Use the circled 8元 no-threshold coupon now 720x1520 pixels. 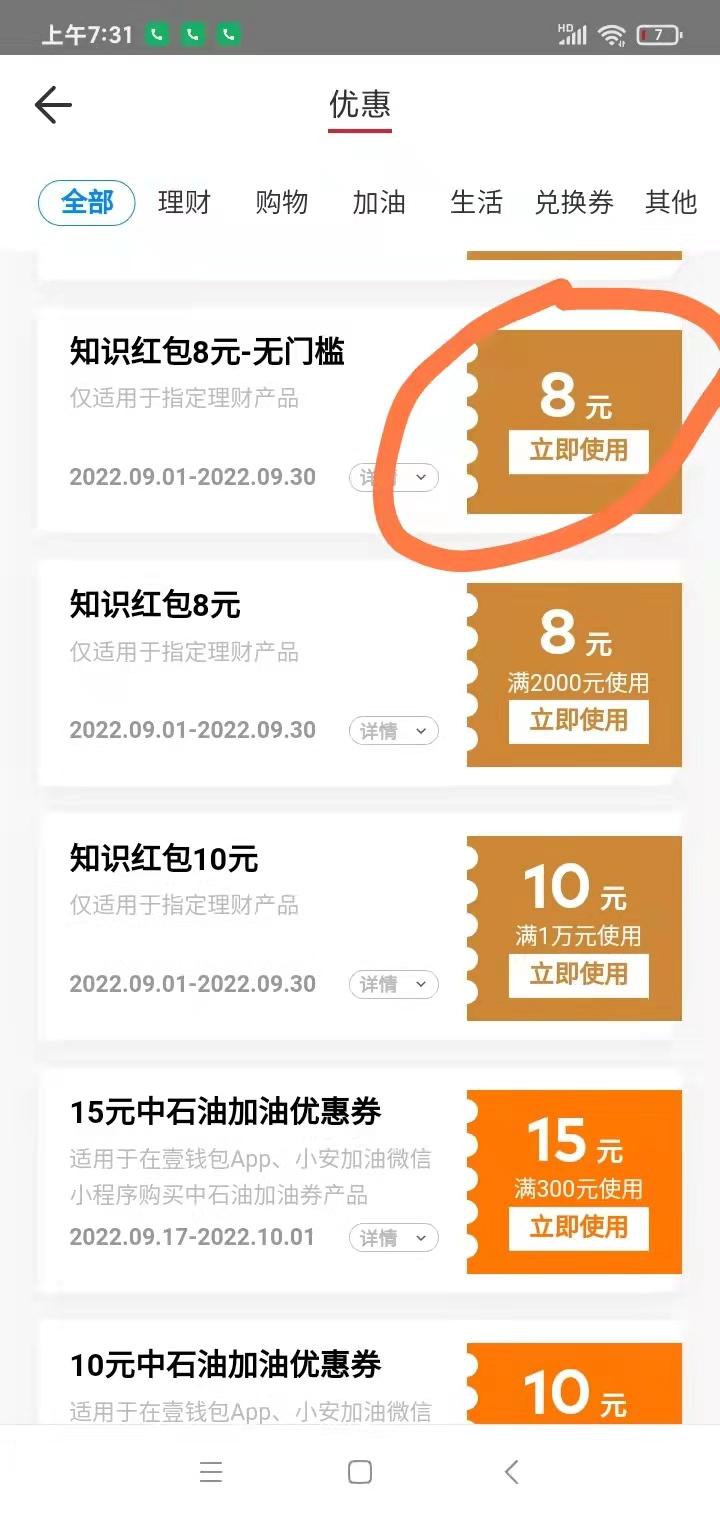[x=580, y=451]
